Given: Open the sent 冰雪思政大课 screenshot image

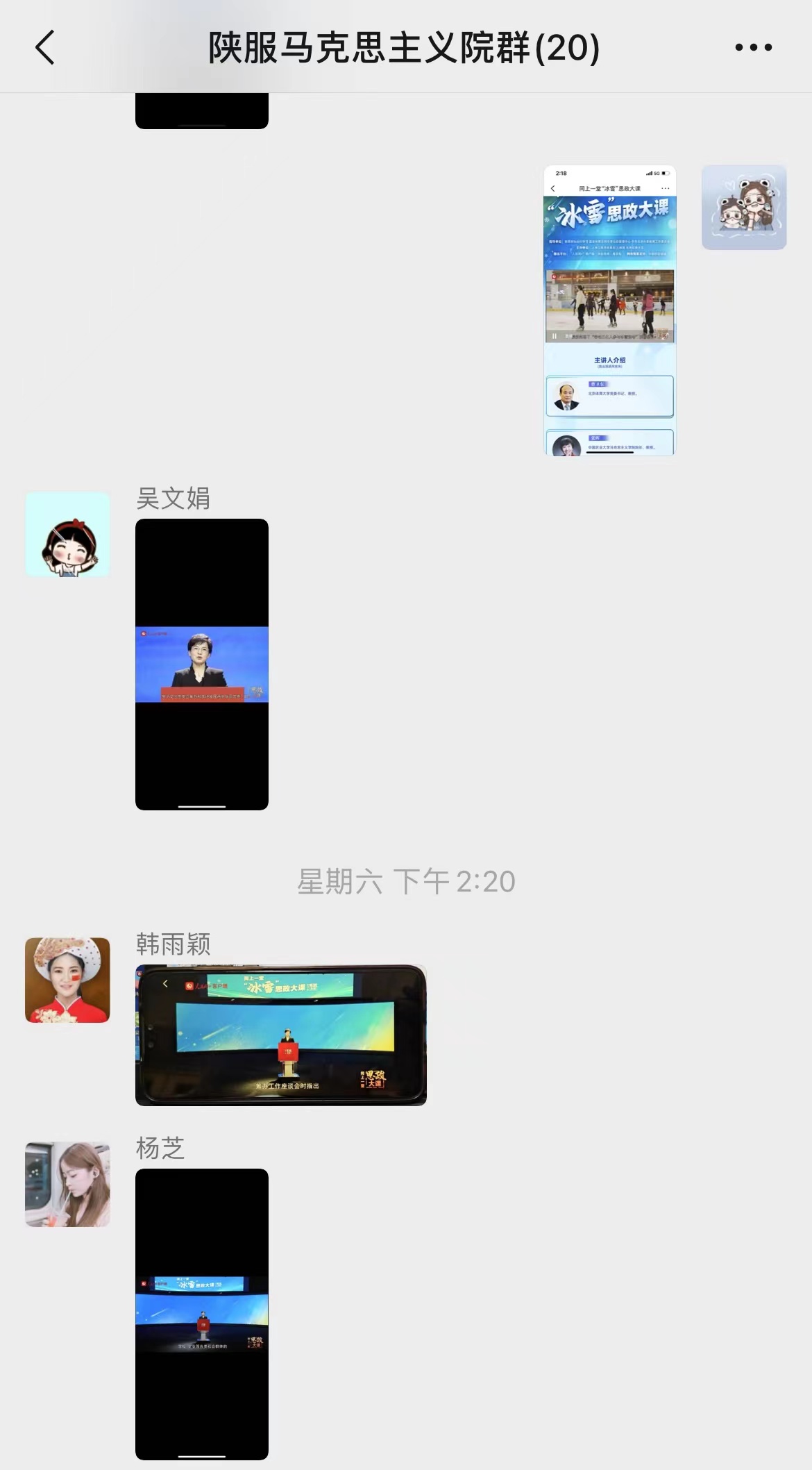Looking at the screenshot, I should click(609, 310).
